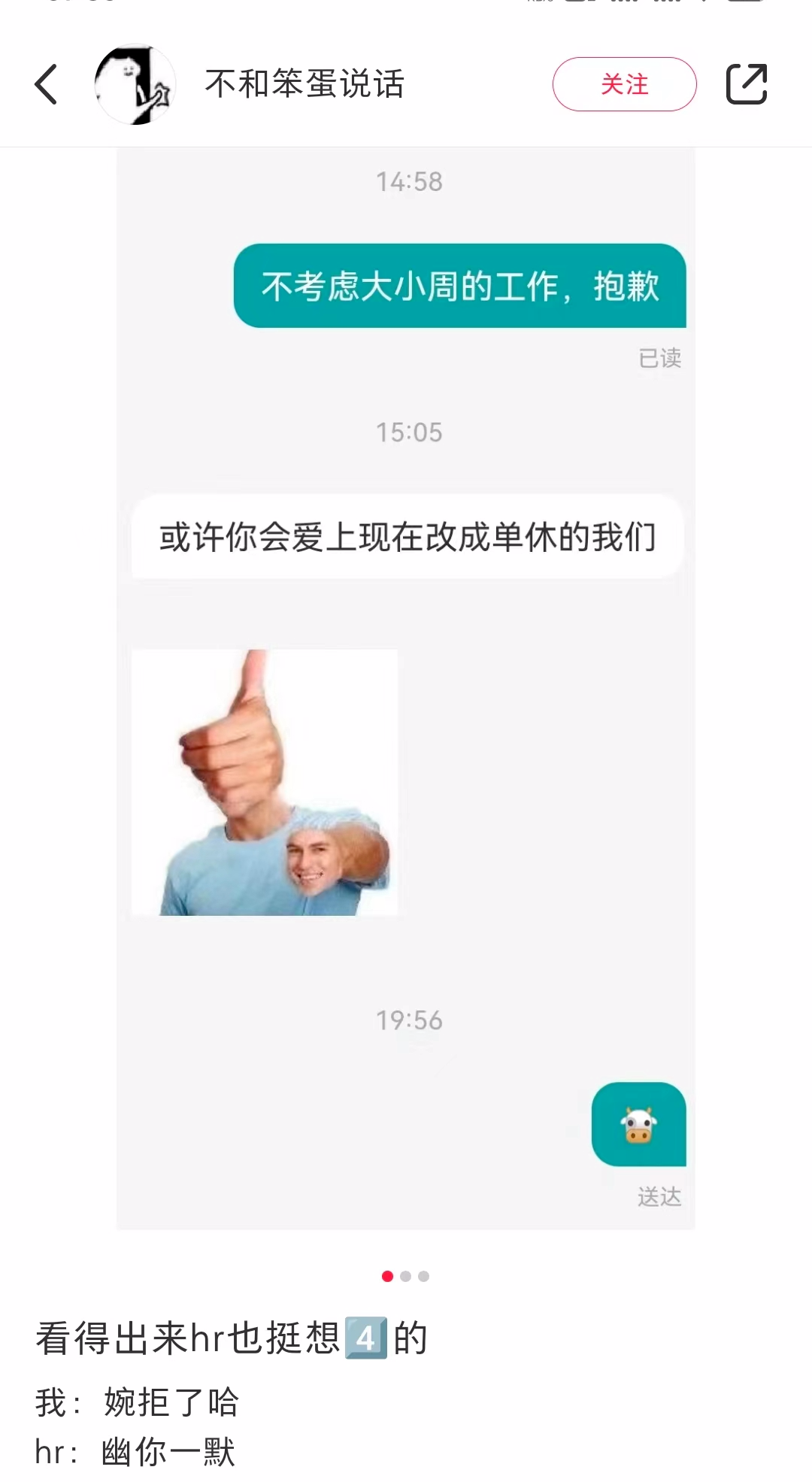Go back to the previous page
Image resolution: width=812 pixels, height=1482 pixels.
[x=47, y=84]
